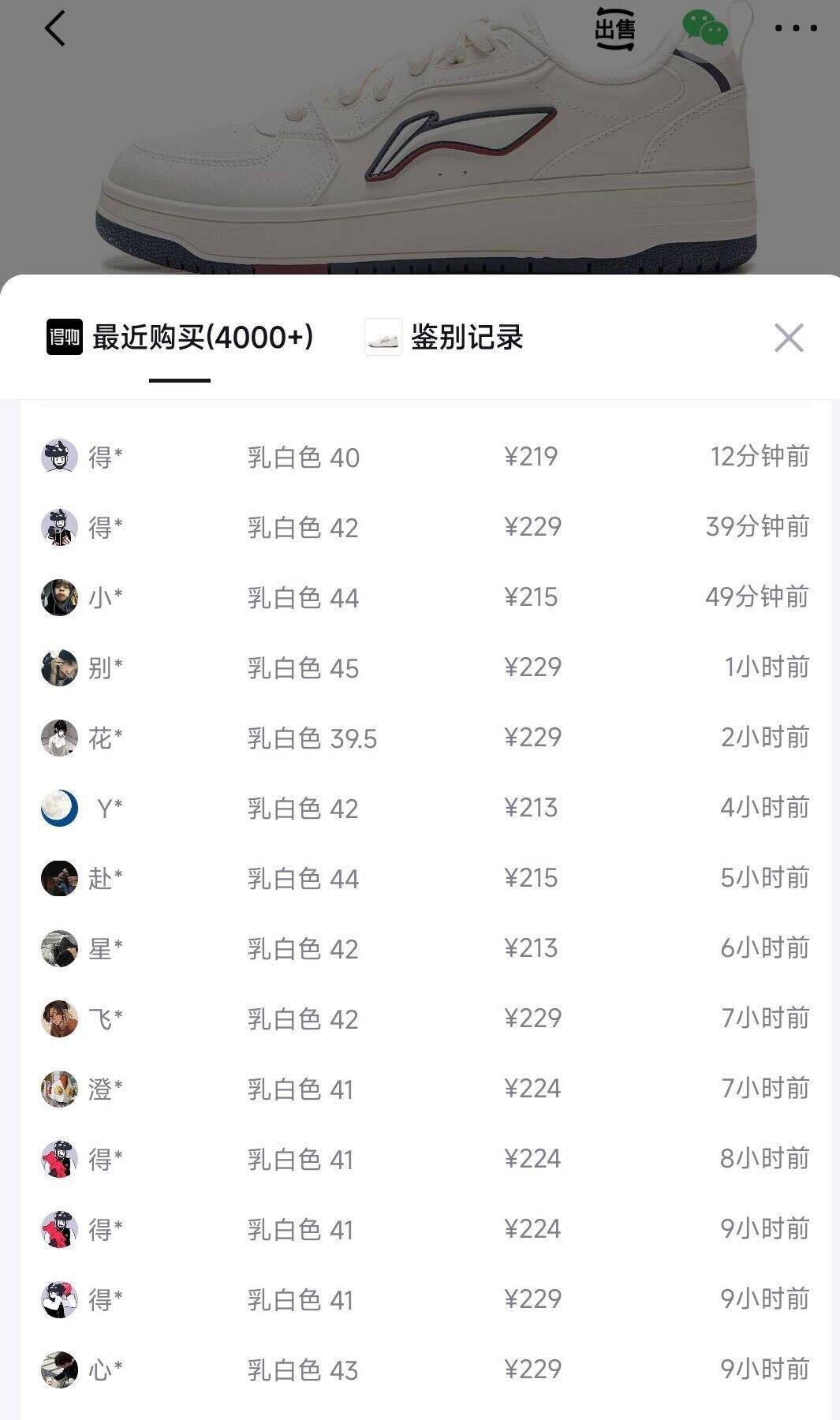Open the three-dot more options menu
840x1420 pixels.
coord(797,29)
